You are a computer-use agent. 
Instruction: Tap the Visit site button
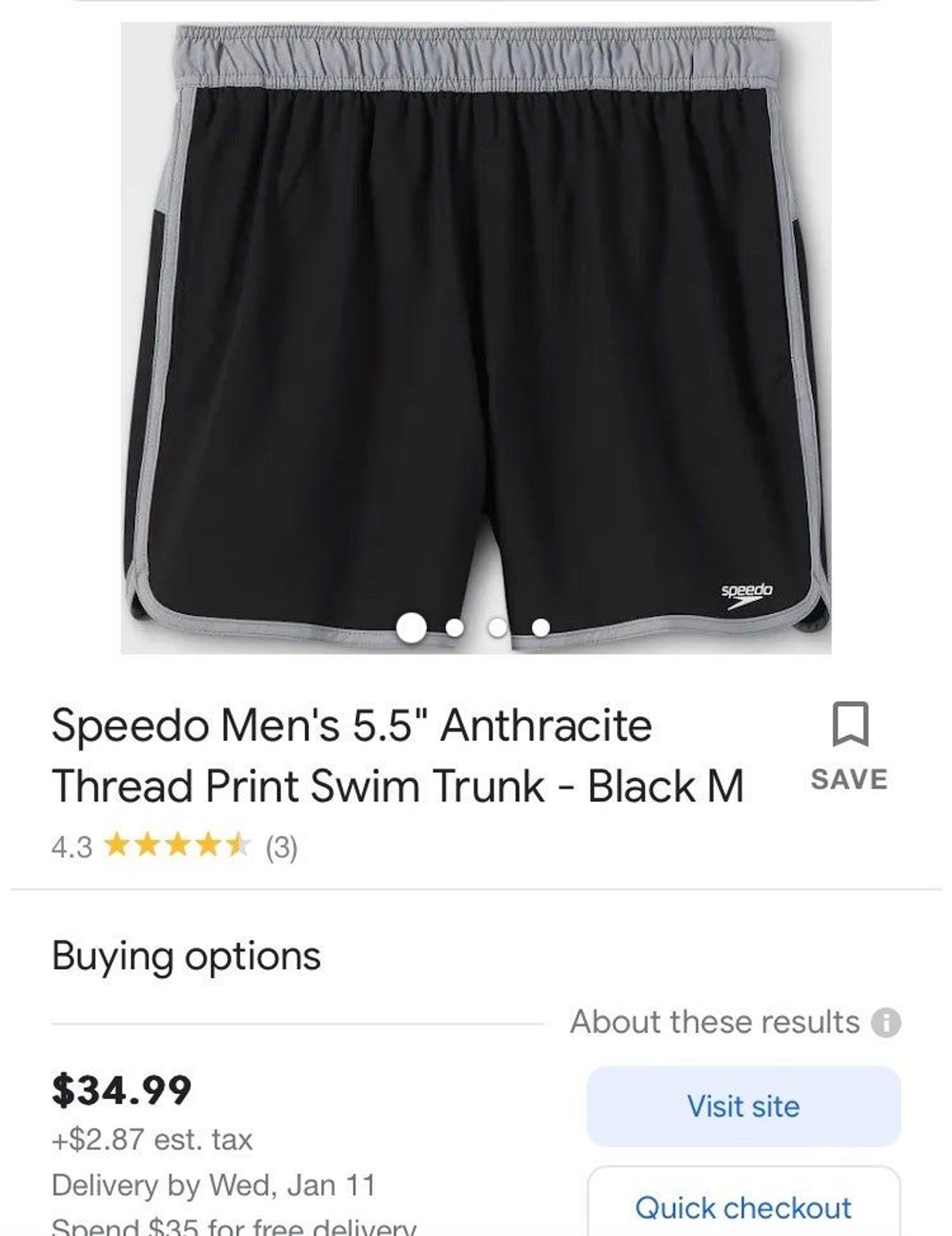pyautogui.click(x=743, y=1106)
